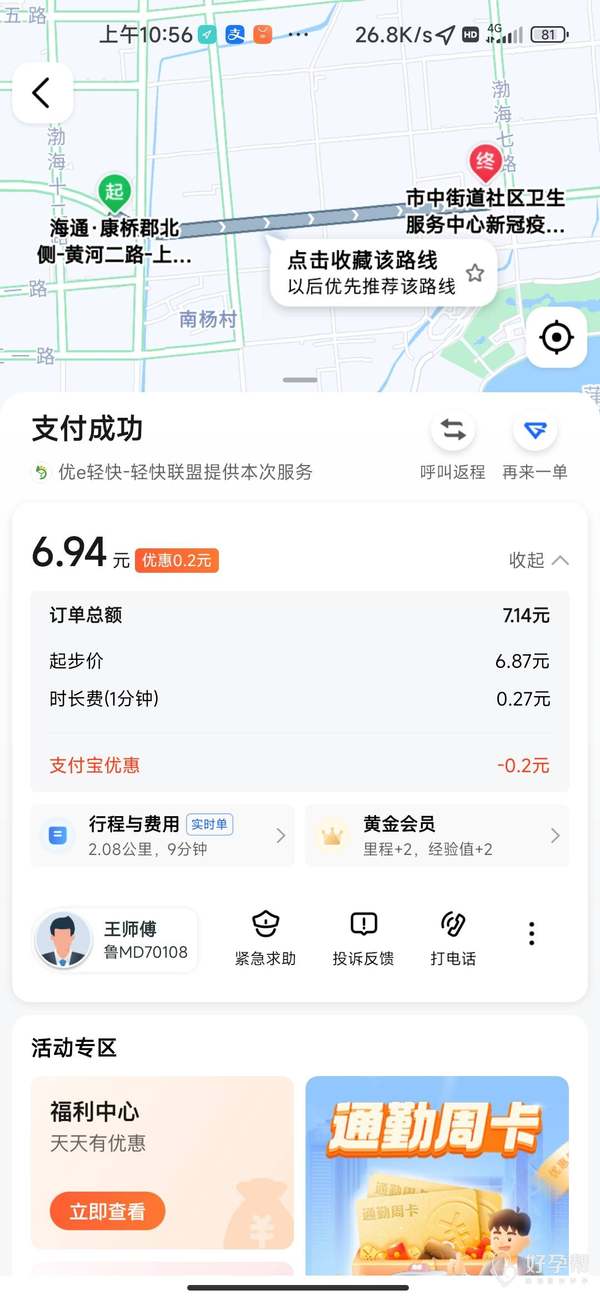Order again with 再来一单

(535, 447)
